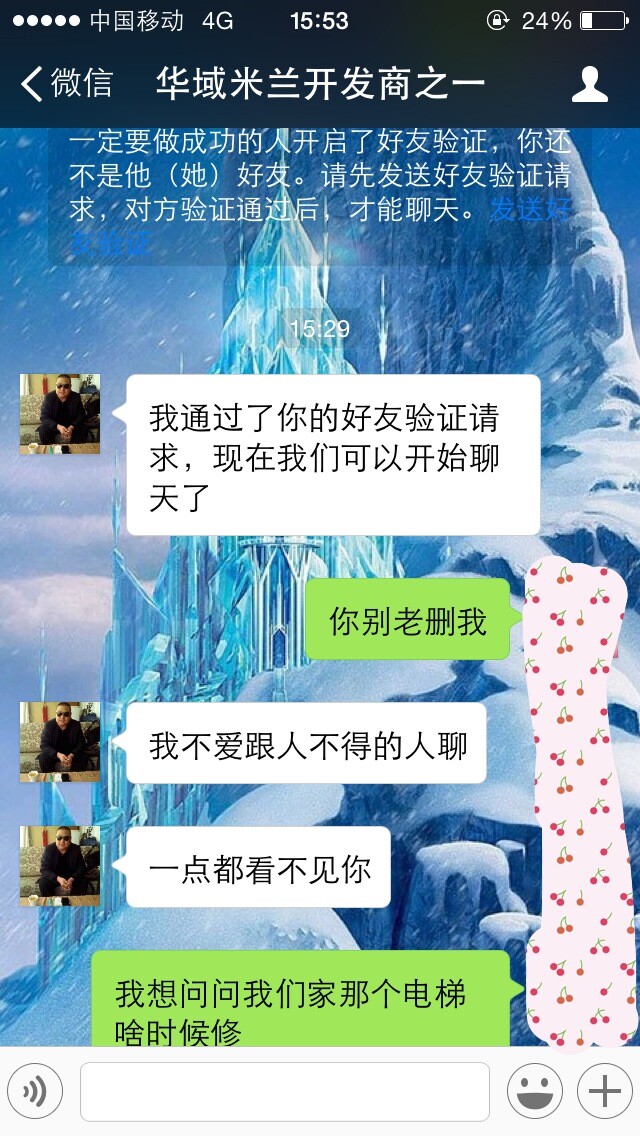
Task: Tap the avatar next to 一点都看不见你
Action: (x=60, y=866)
